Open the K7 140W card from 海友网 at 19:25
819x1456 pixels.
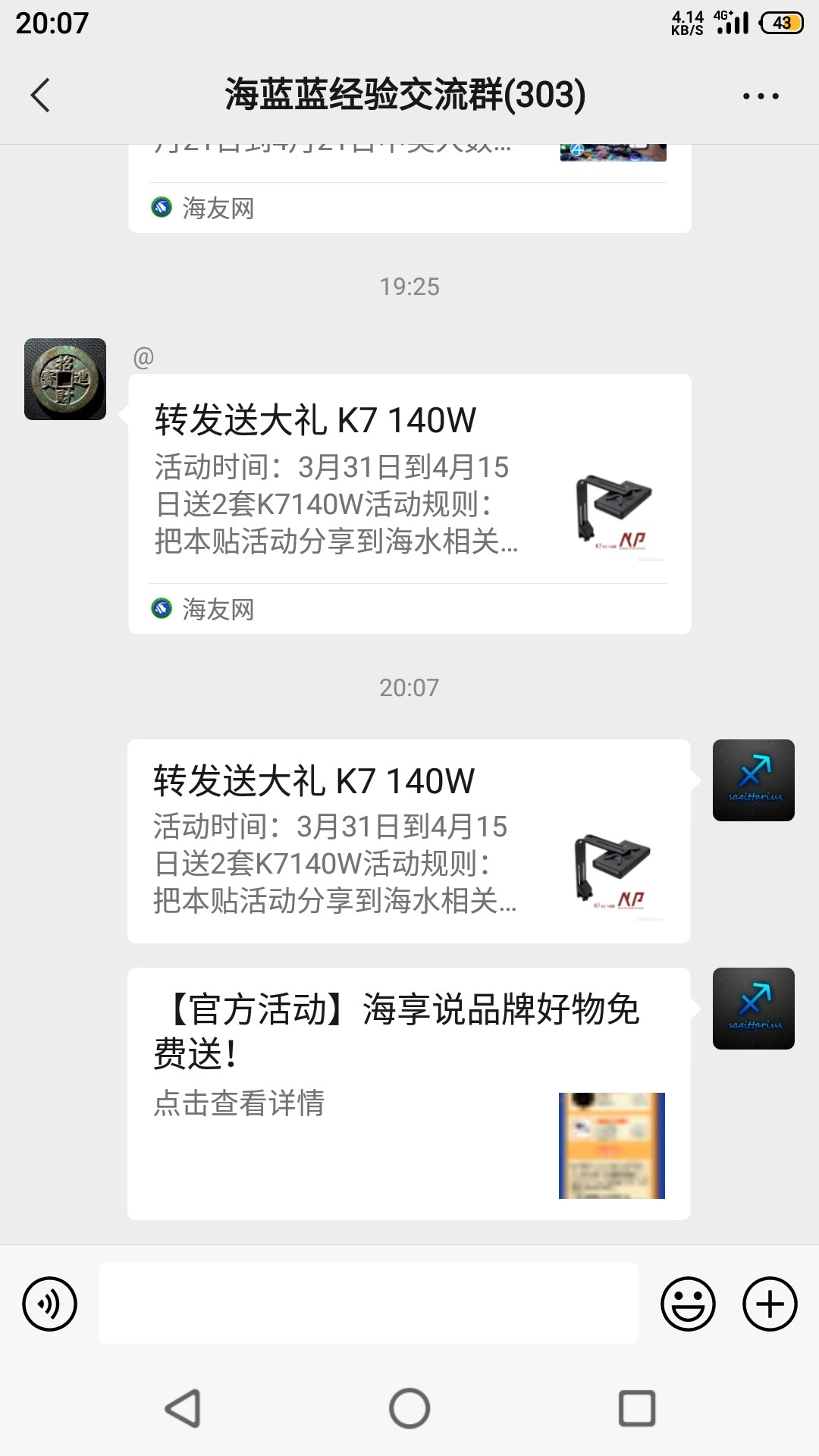tap(409, 485)
